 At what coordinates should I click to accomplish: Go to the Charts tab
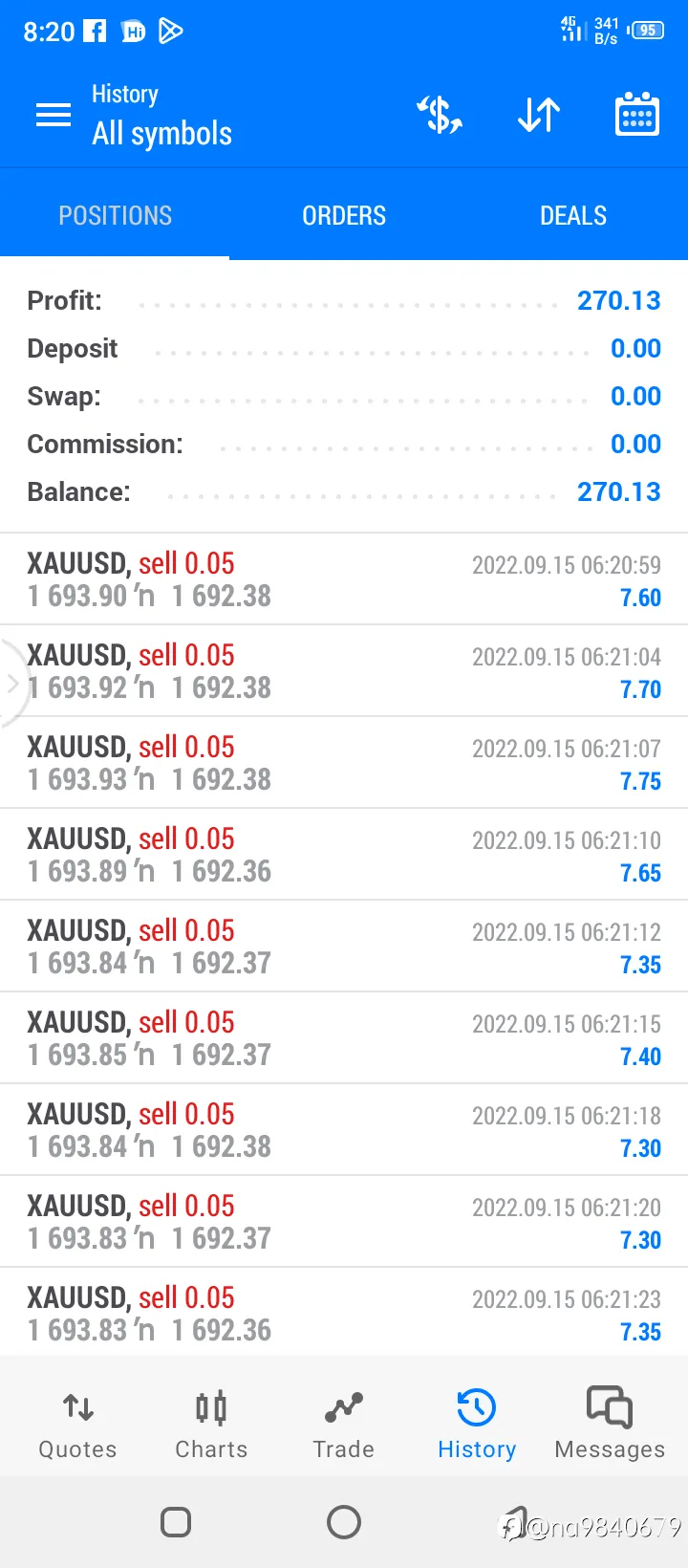tap(211, 1425)
